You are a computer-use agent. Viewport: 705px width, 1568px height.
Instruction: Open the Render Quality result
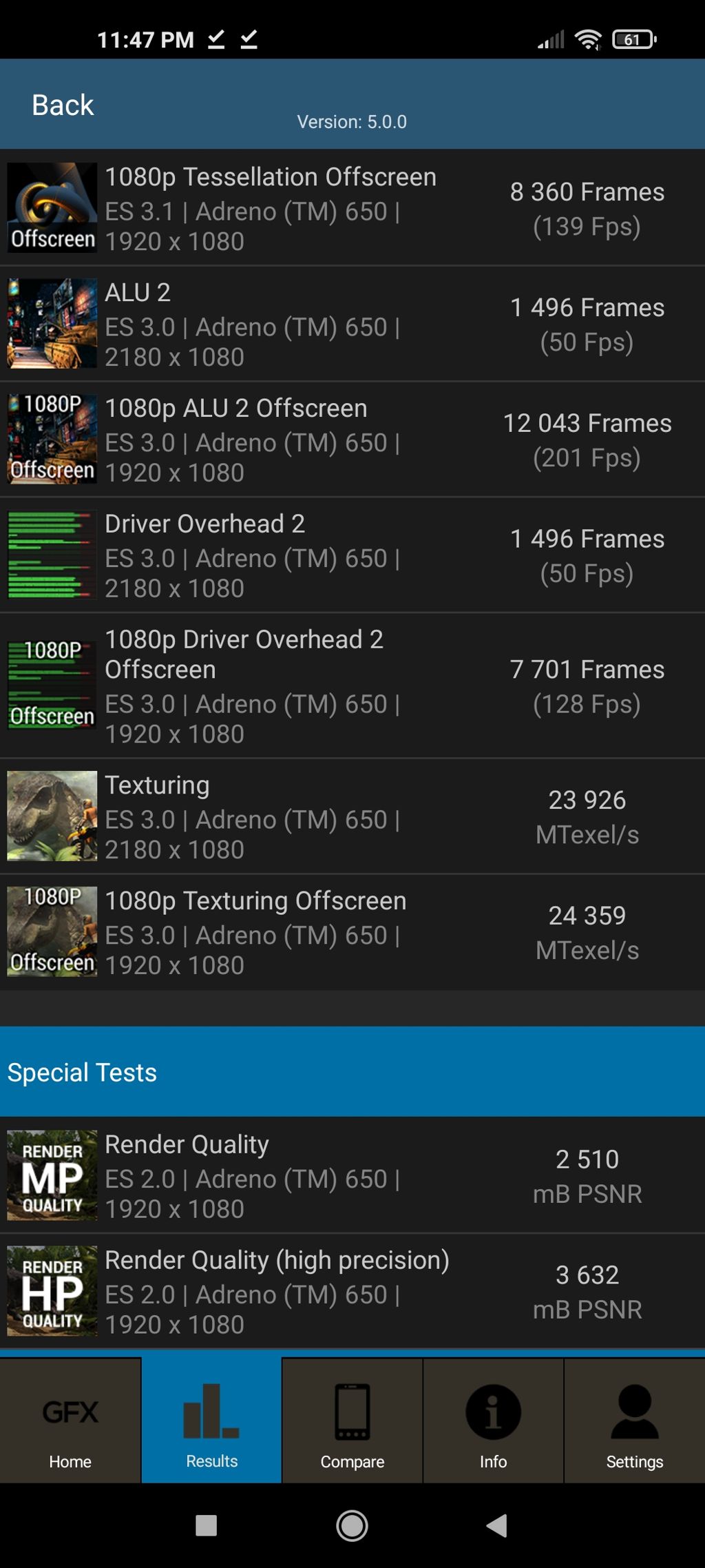352,1175
